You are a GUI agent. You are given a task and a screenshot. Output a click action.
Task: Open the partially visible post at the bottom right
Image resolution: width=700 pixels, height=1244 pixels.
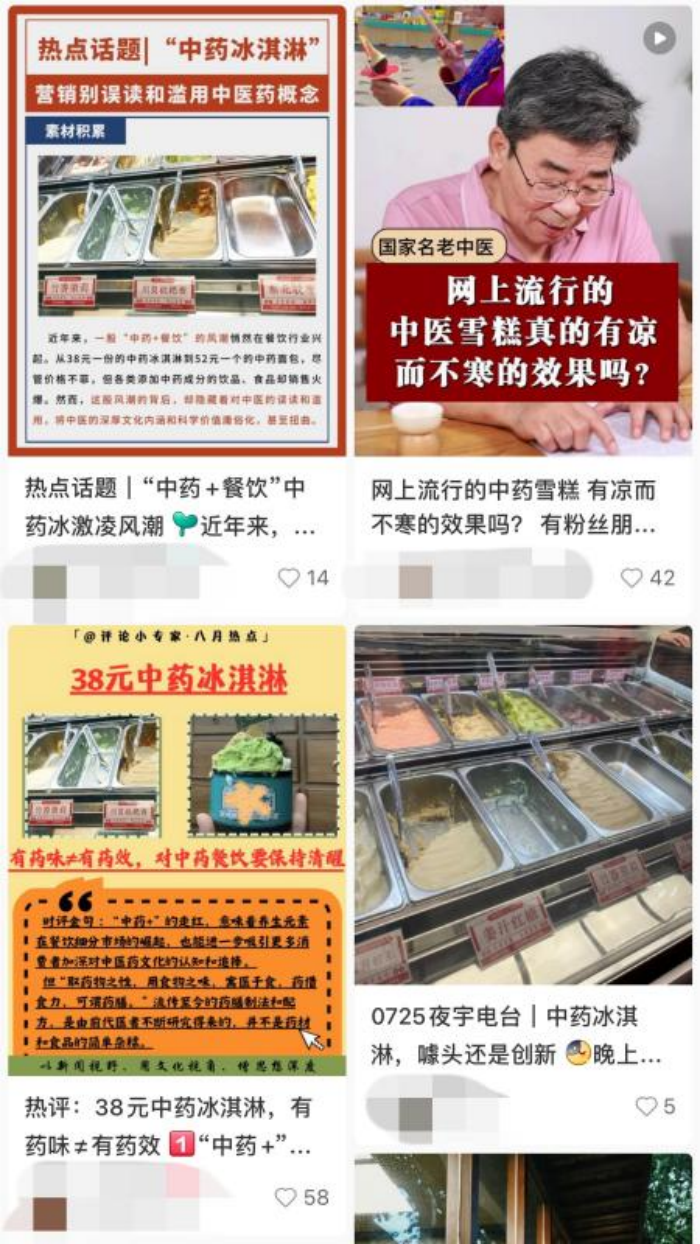pyautogui.click(x=523, y=1200)
